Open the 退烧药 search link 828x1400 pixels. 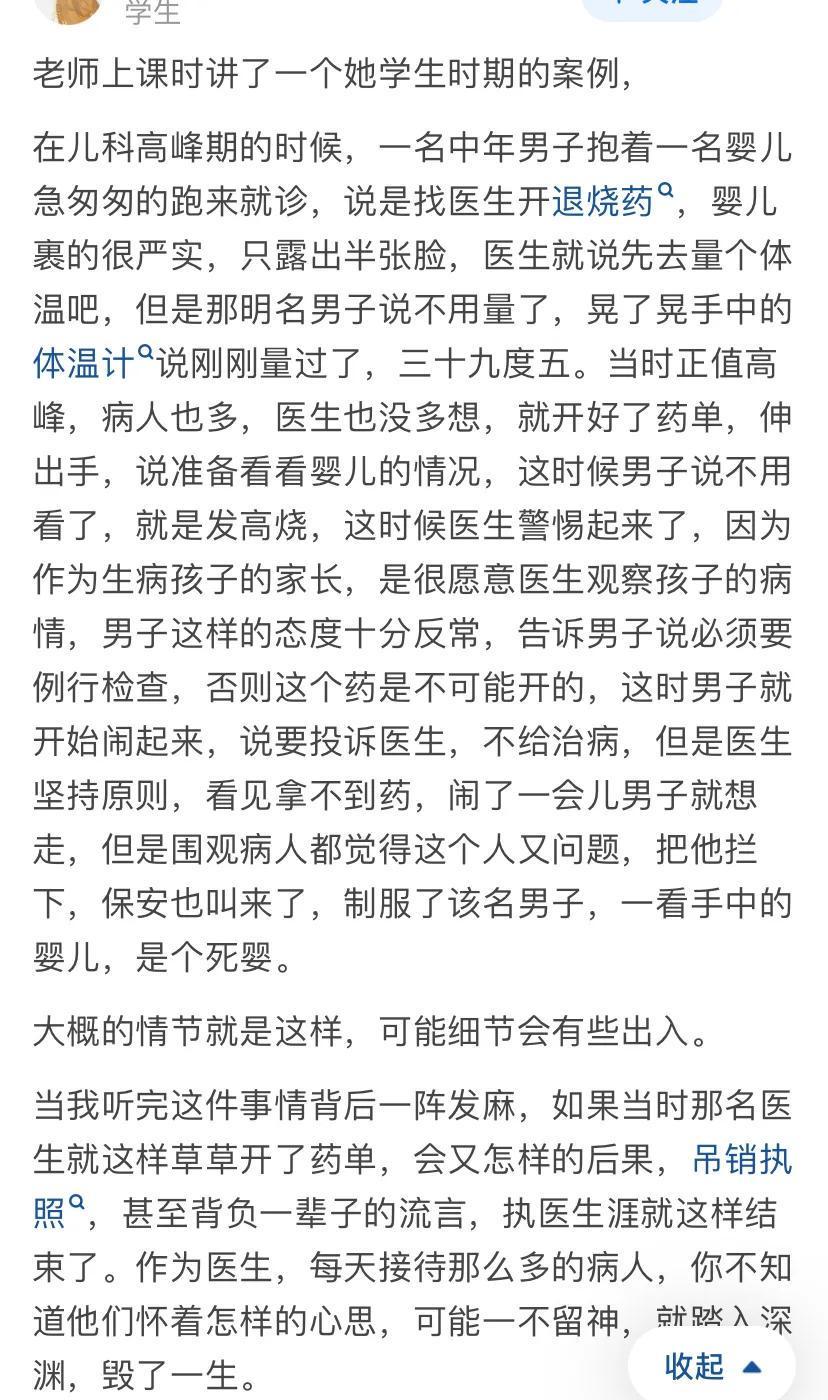612,201
